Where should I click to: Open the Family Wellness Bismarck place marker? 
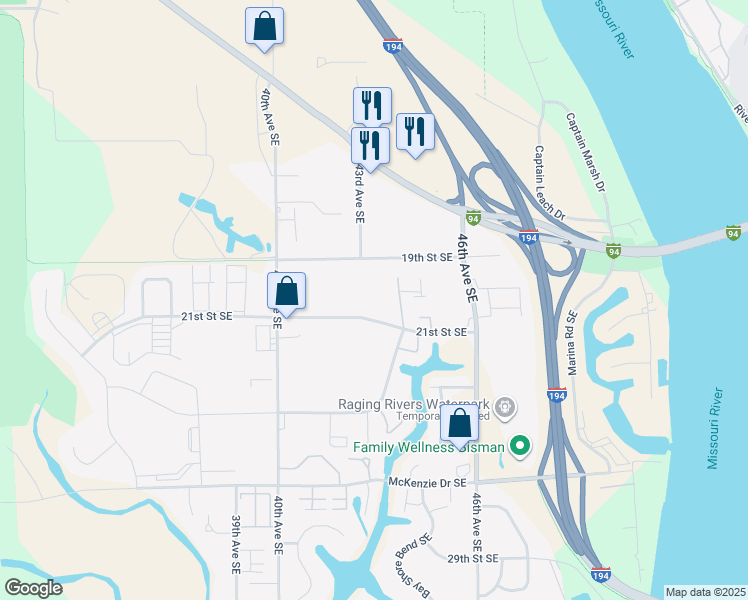tap(520, 445)
